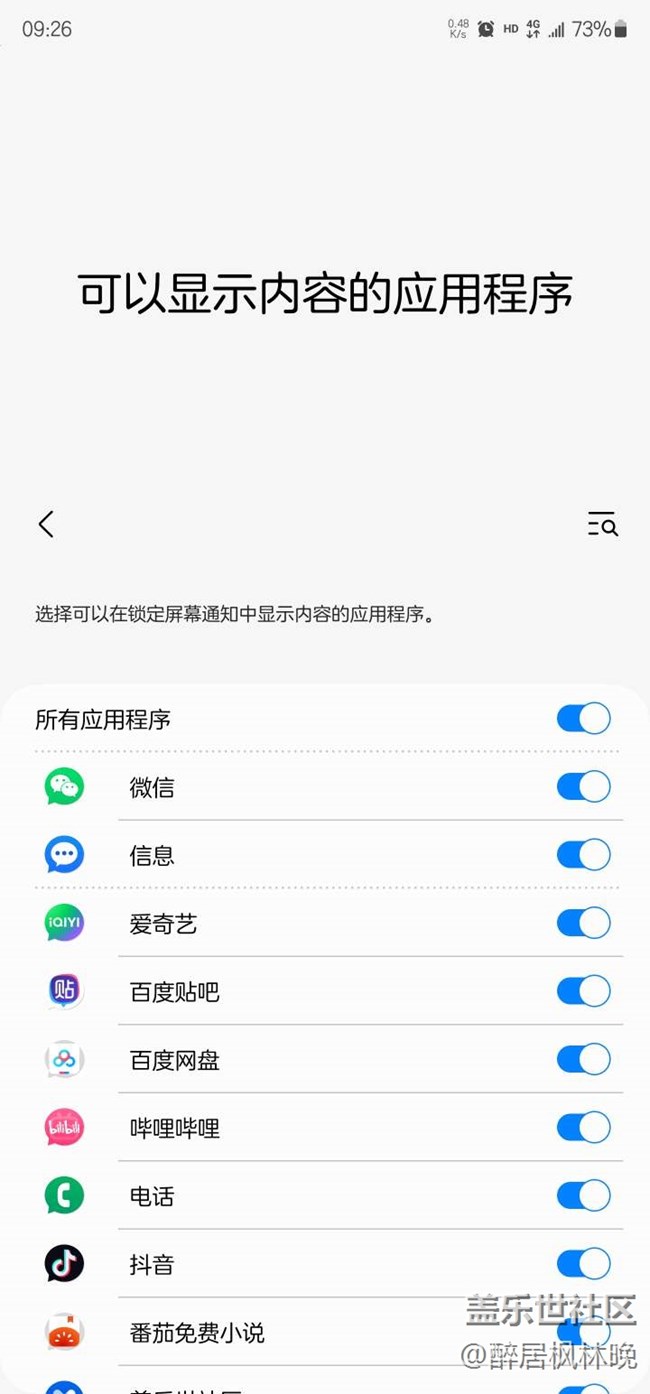
Task: Go back using the back arrow
Action: click(46, 524)
